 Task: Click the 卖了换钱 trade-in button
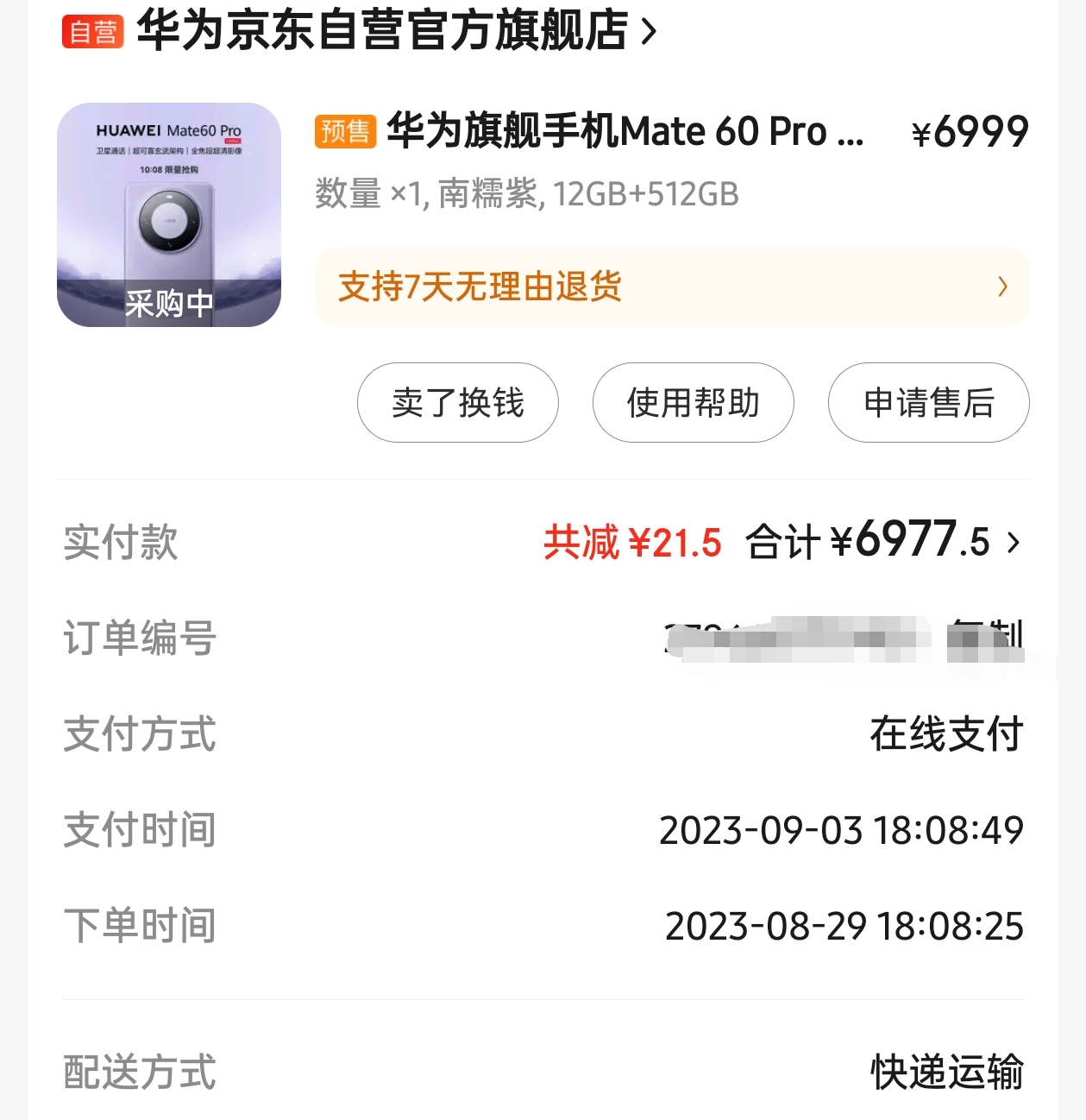[x=458, y=403]
